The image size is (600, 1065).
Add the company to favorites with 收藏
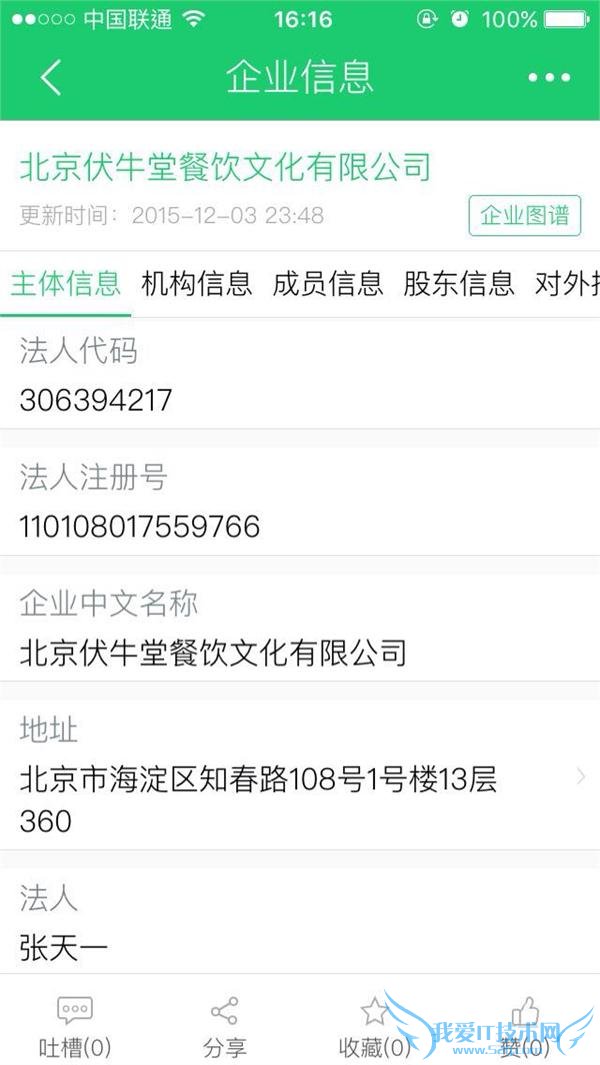(375, 1025)
